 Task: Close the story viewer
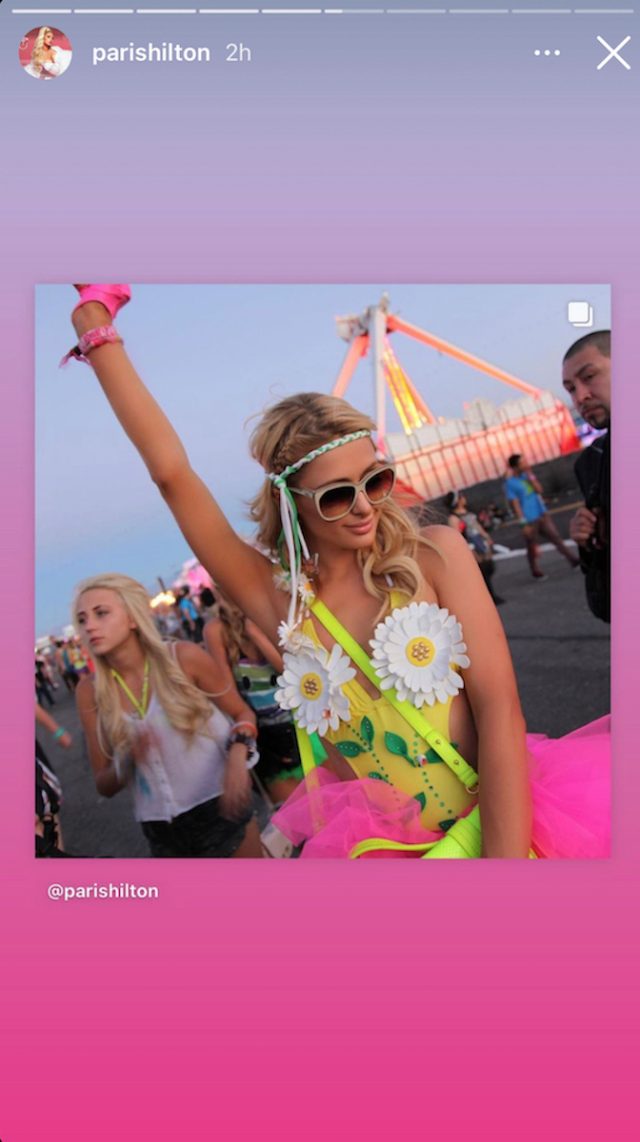(613, 53)
